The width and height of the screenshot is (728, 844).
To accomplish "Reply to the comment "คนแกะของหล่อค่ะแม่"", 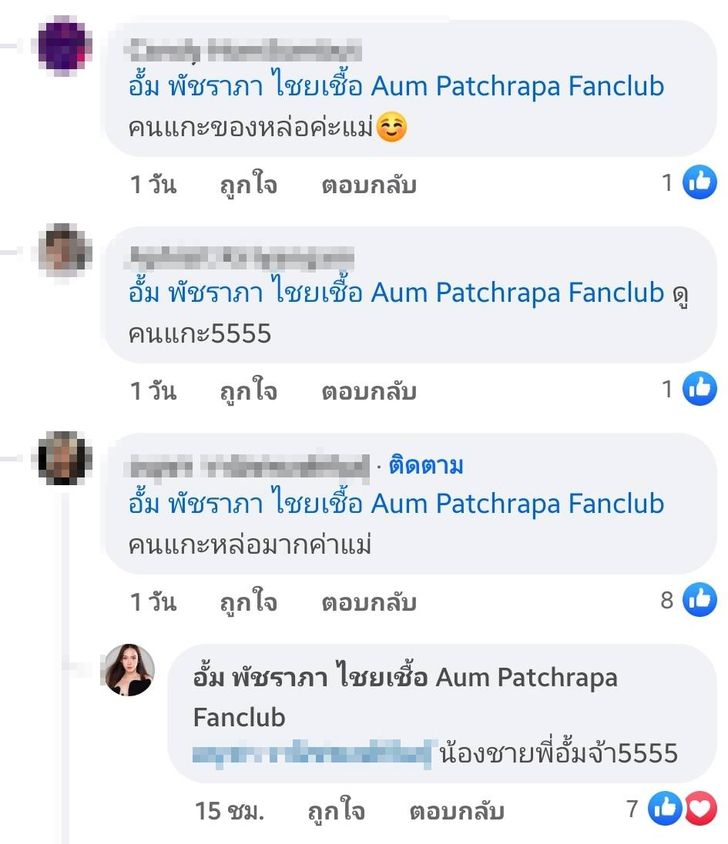I will click(x=368, y=185).
